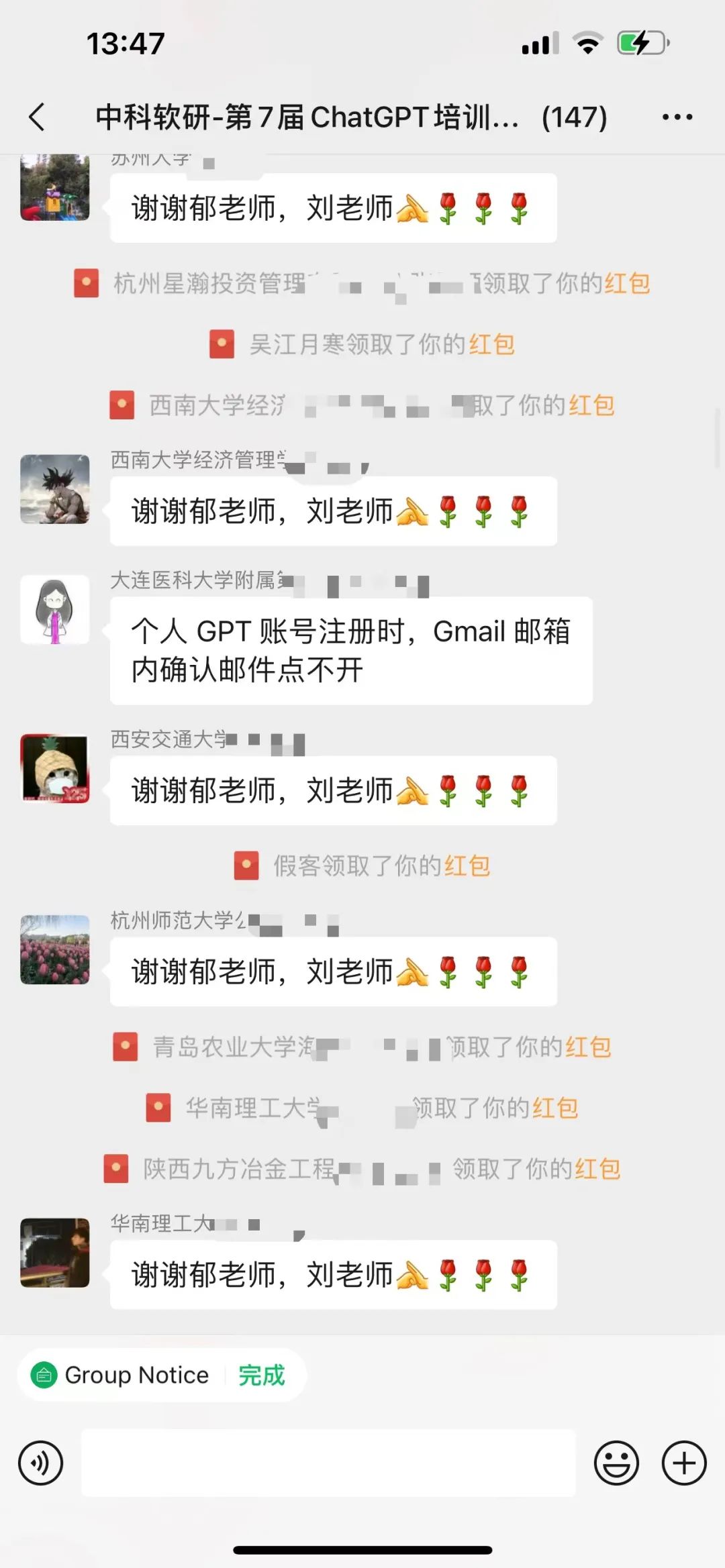Tap the red envelope icon in 假客's claim message
The image size is (725, 1568).
pyautogui.click(x=246, y=866)
